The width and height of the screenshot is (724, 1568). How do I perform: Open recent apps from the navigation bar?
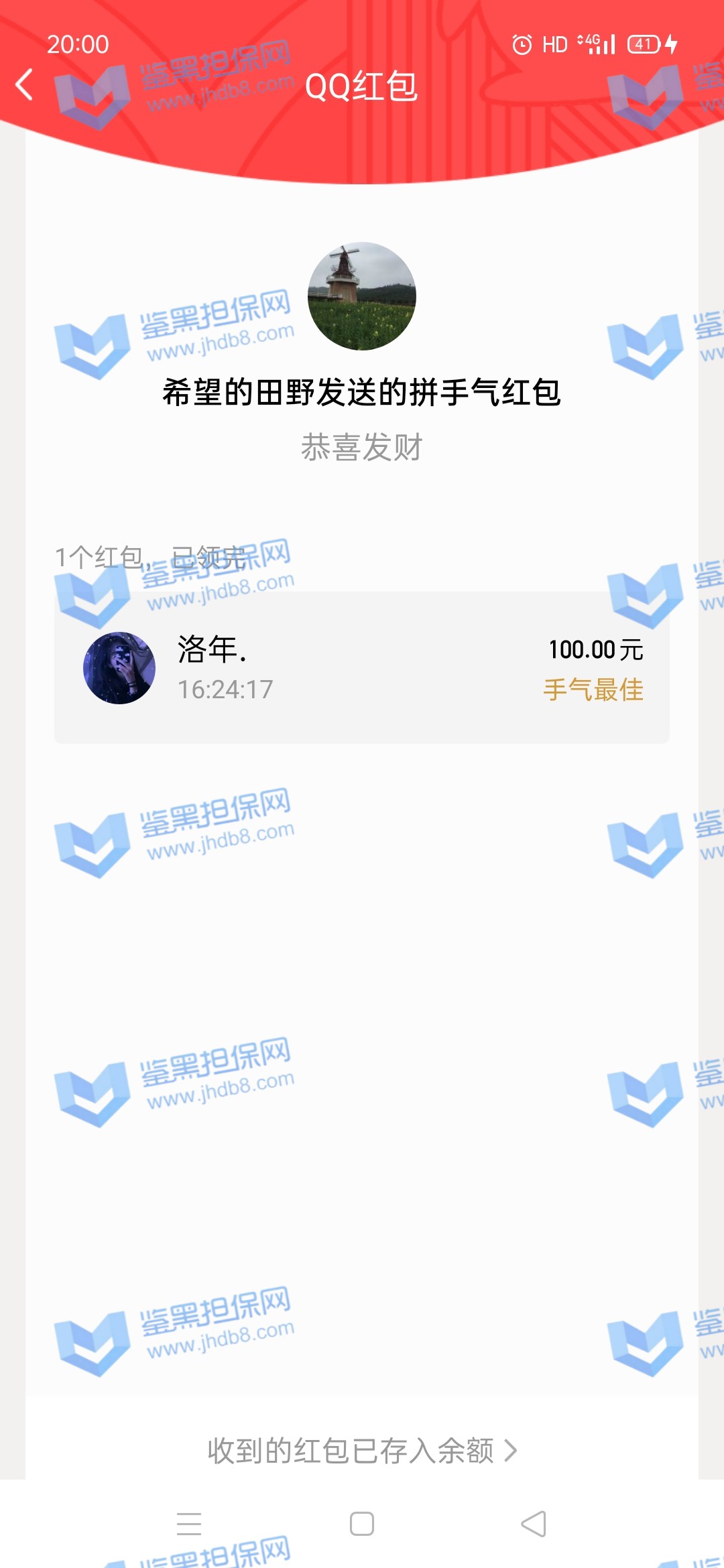pyautogui.click(x=189, y=1524)
